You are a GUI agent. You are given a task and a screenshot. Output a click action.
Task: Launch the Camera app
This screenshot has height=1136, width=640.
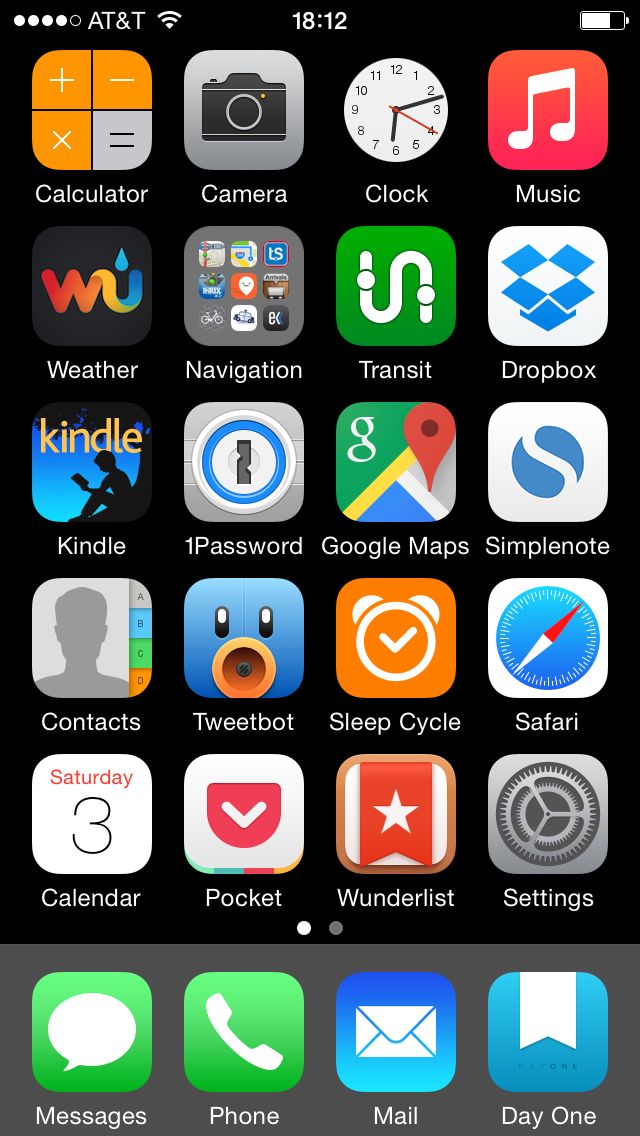pyautogui.click(x=244, y=110)
